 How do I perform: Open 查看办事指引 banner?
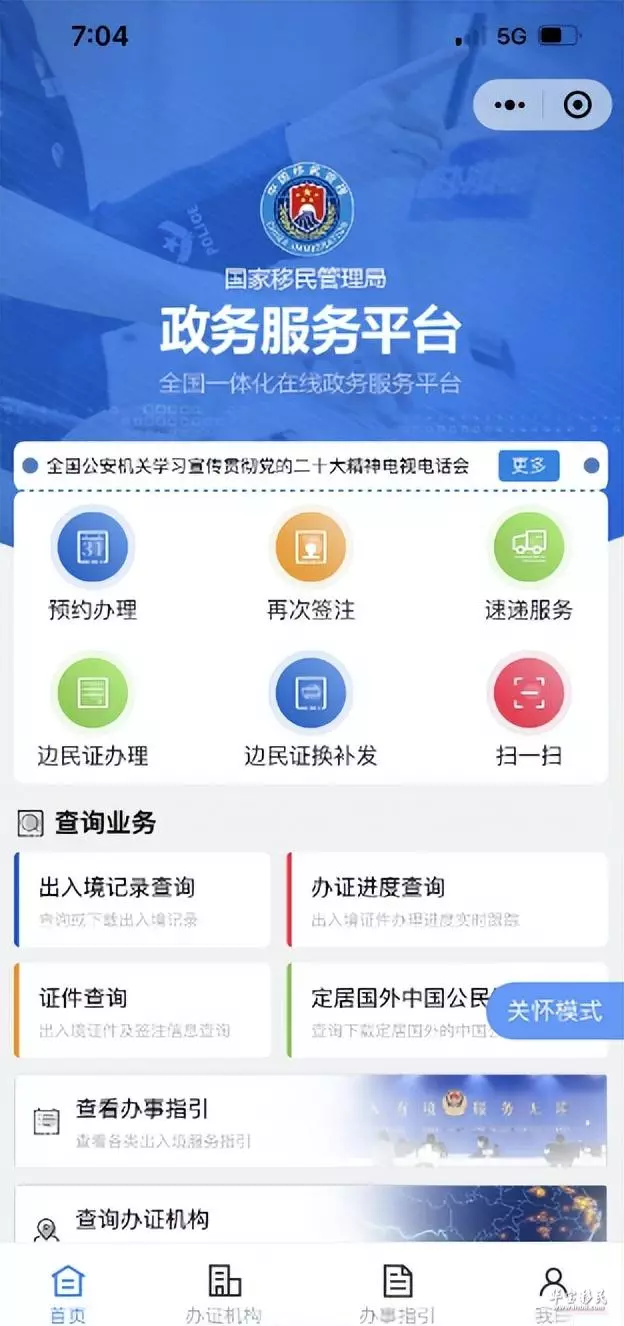pyautogui.click(x=311, y=1121)
